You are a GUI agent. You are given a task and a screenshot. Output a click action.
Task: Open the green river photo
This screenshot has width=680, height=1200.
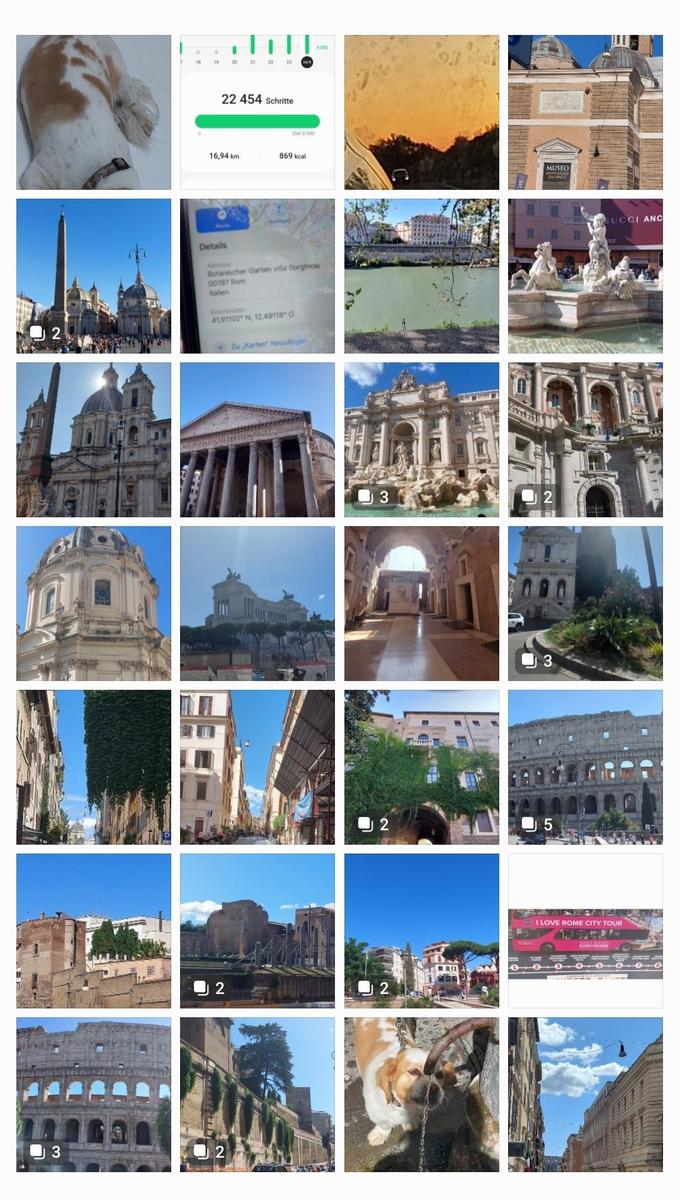[421, 276]
